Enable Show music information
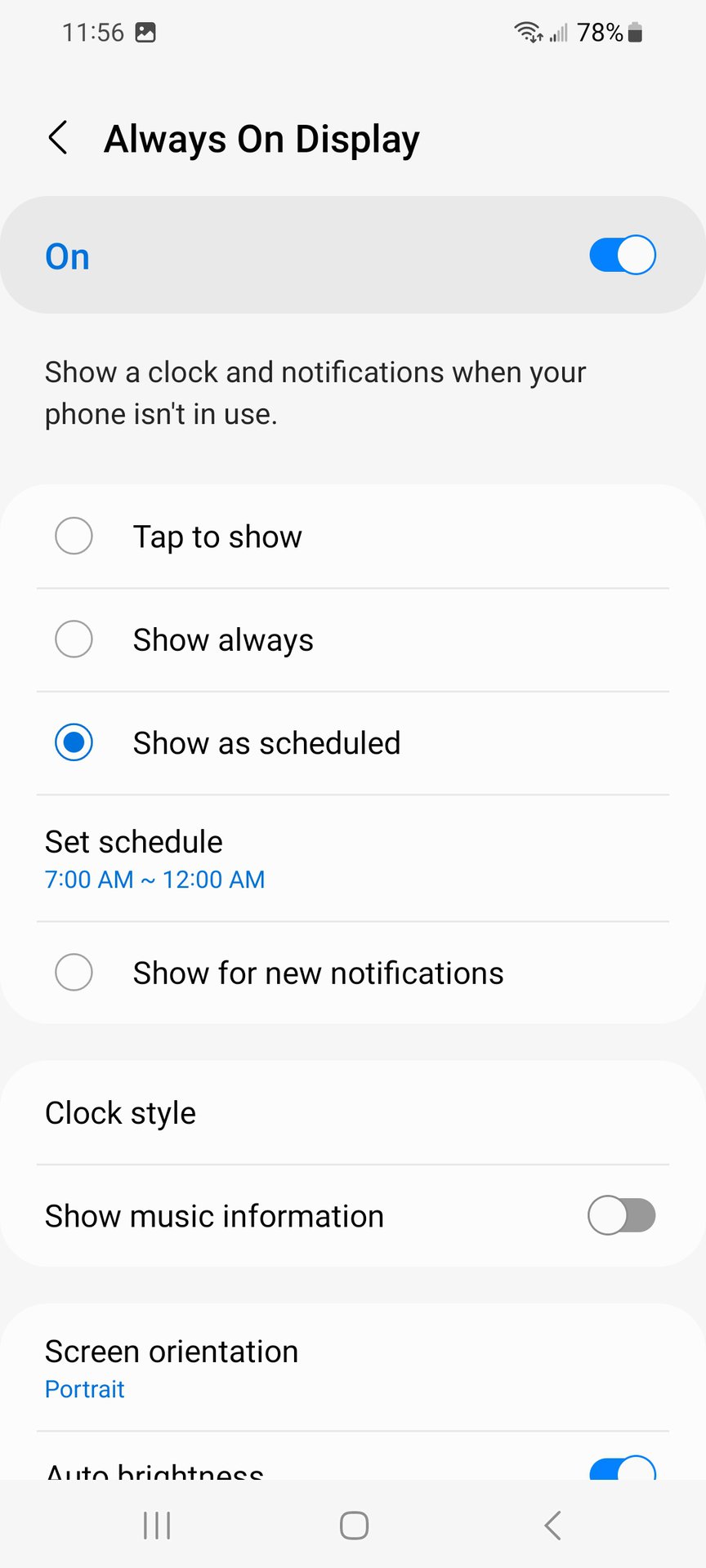This screenshot has width=706, height=1568. [x=621, y=1215]
